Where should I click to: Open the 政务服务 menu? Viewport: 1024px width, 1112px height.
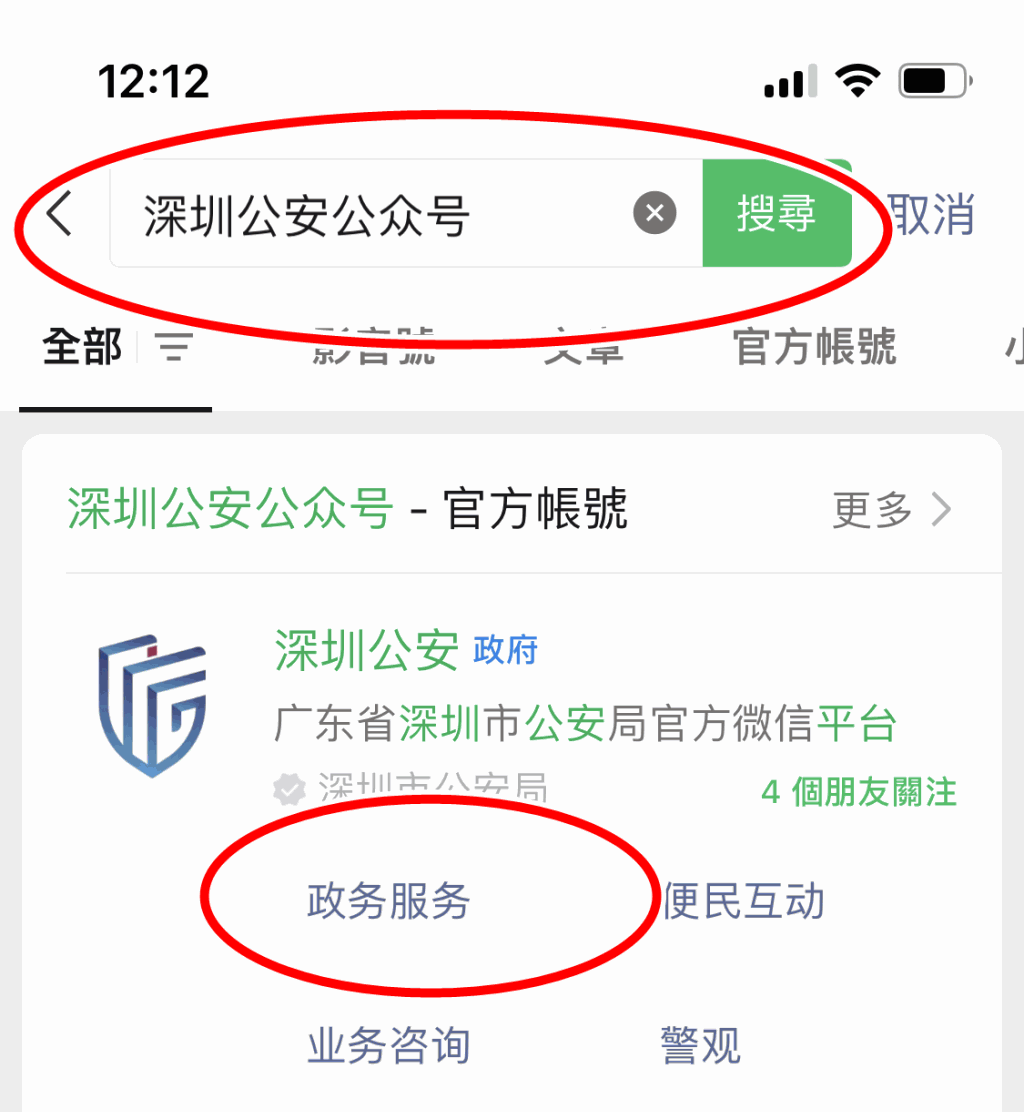click(388, 901)
